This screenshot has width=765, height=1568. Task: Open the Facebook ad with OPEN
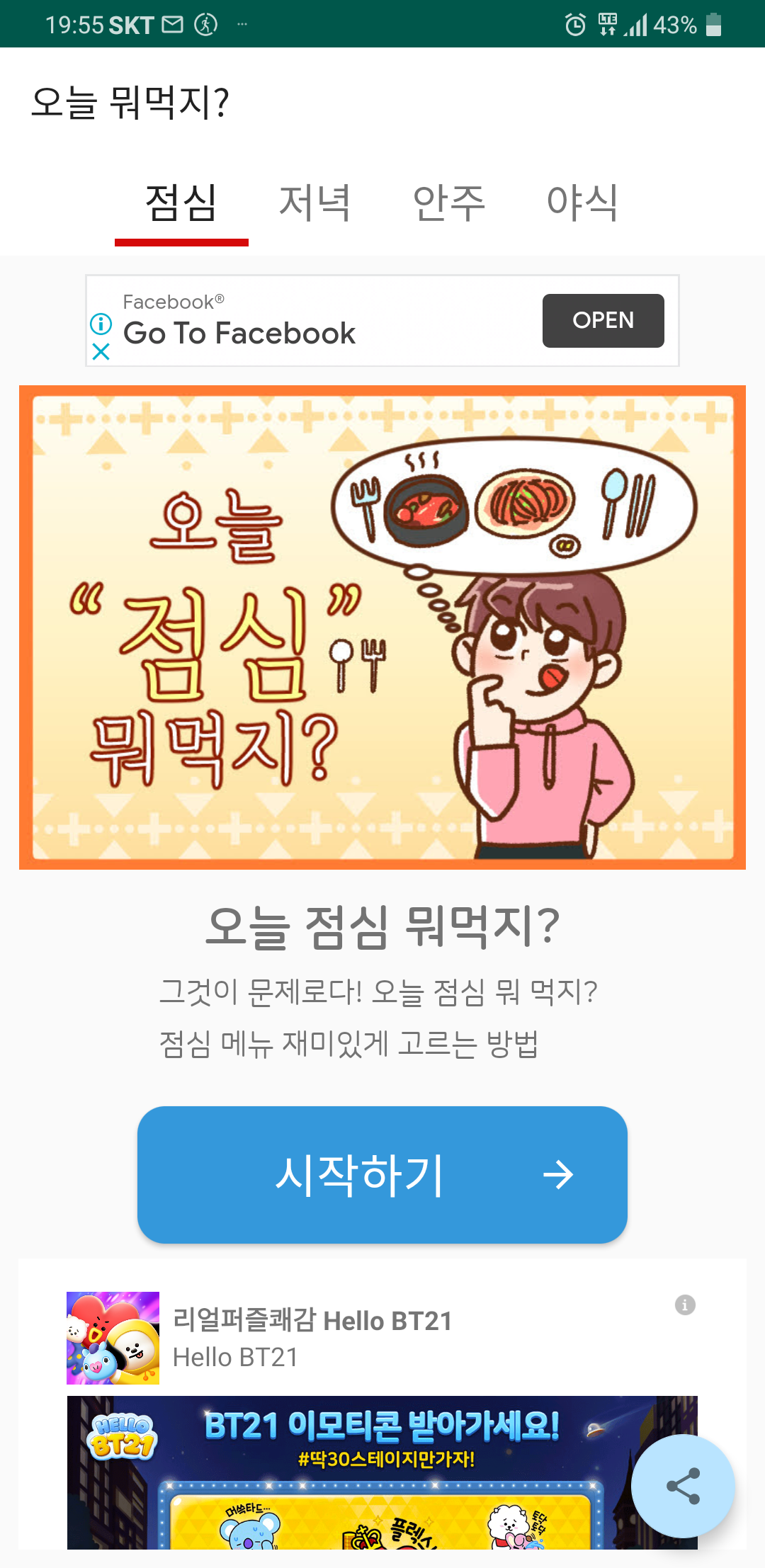603,321
